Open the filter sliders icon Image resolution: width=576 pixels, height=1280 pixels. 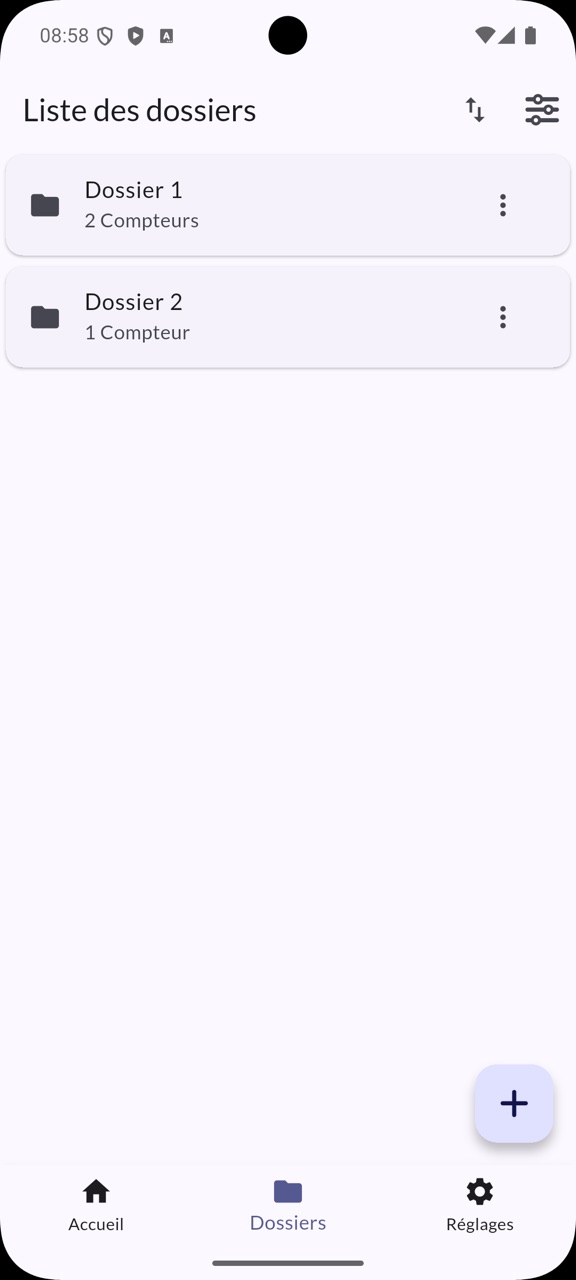coord(542,110)
